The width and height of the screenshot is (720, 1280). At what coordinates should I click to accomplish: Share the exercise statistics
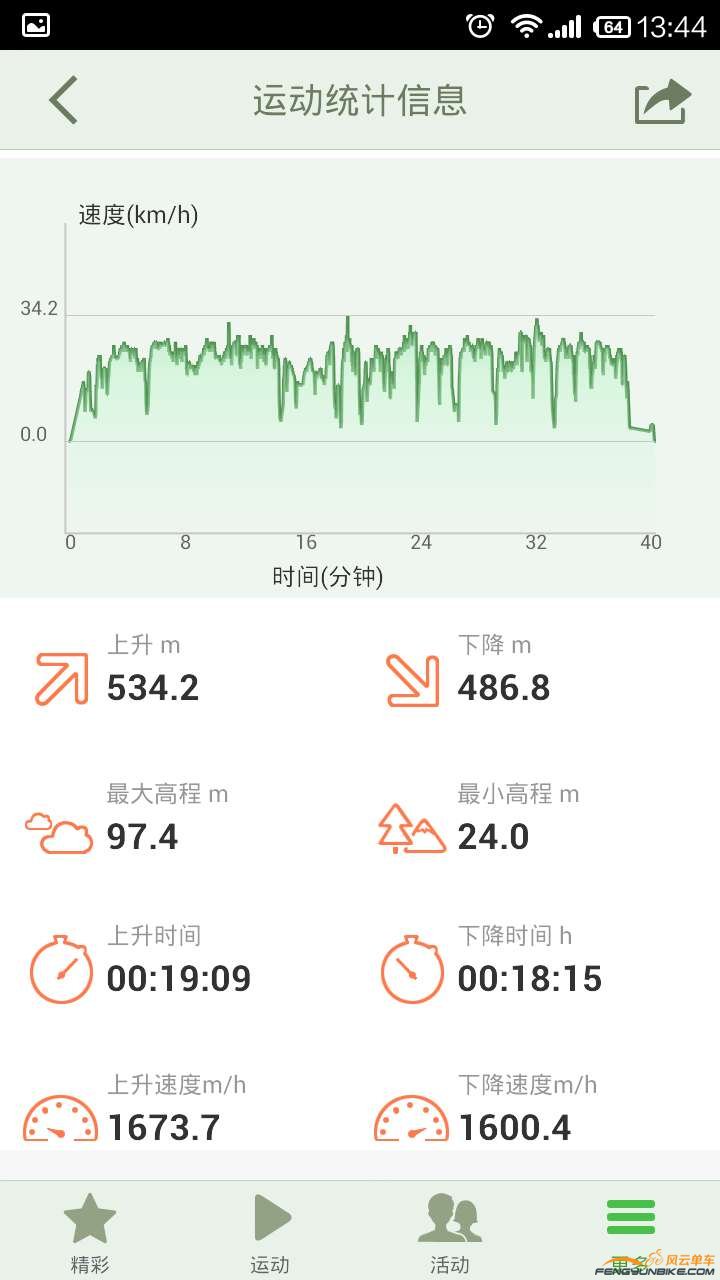pos(662,101)
